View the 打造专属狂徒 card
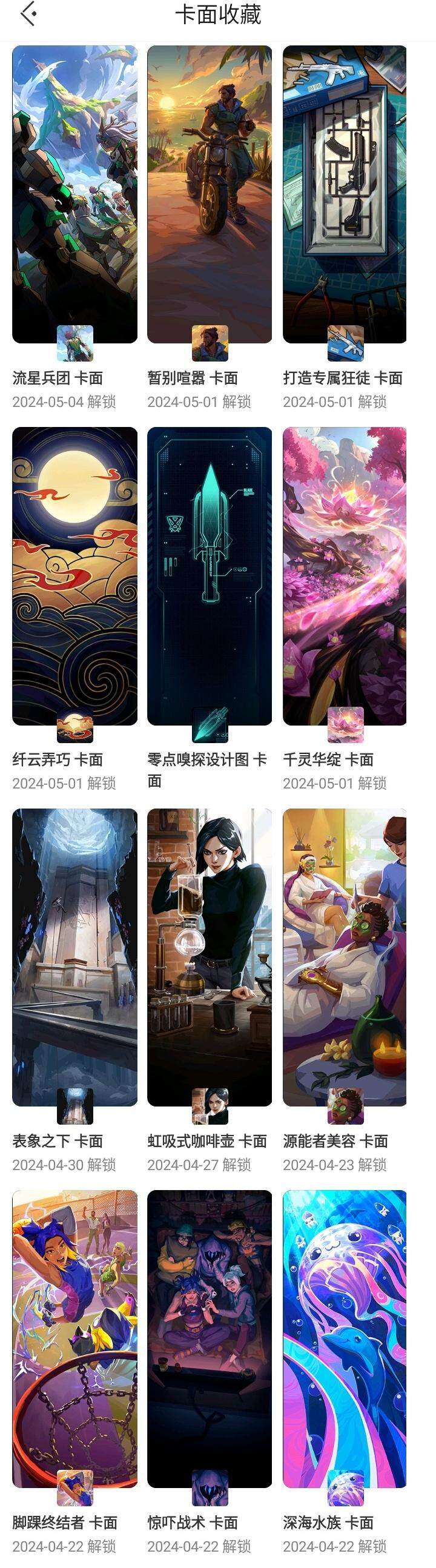This screenshot has width=436, height=1568. (345, 195)
